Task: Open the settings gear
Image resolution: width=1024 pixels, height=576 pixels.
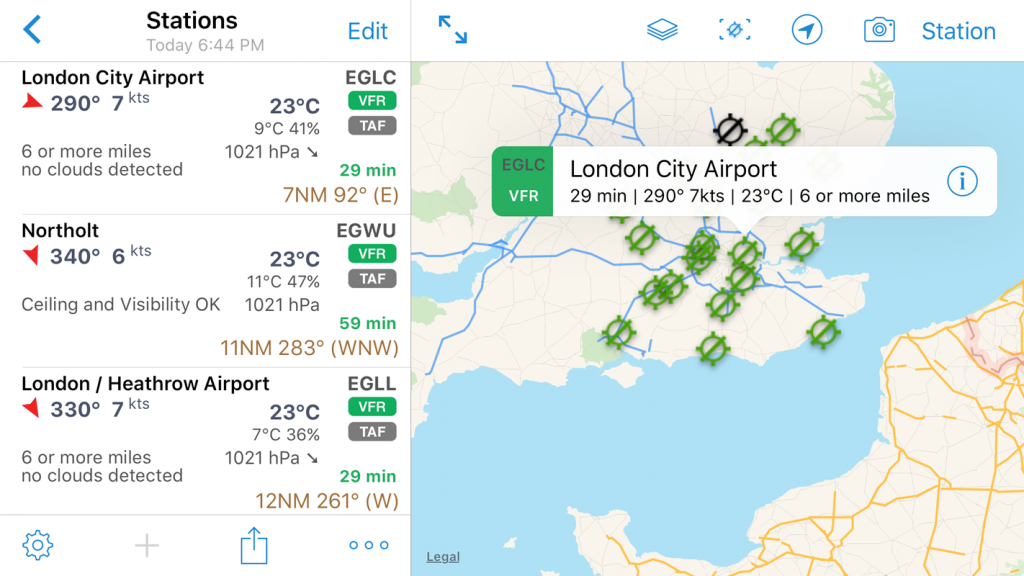Action: (38, 545)
